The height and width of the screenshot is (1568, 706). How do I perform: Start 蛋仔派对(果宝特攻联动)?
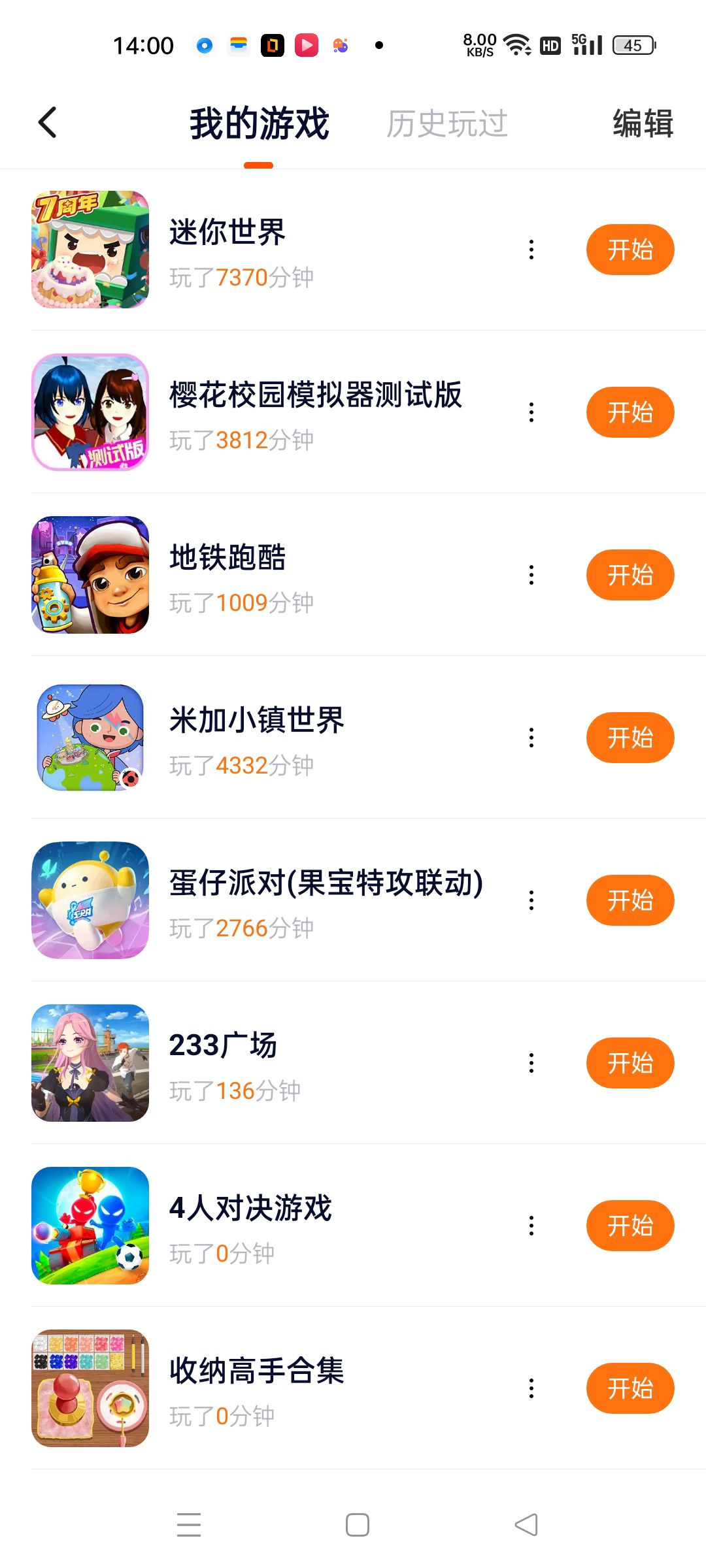(630, 900)
